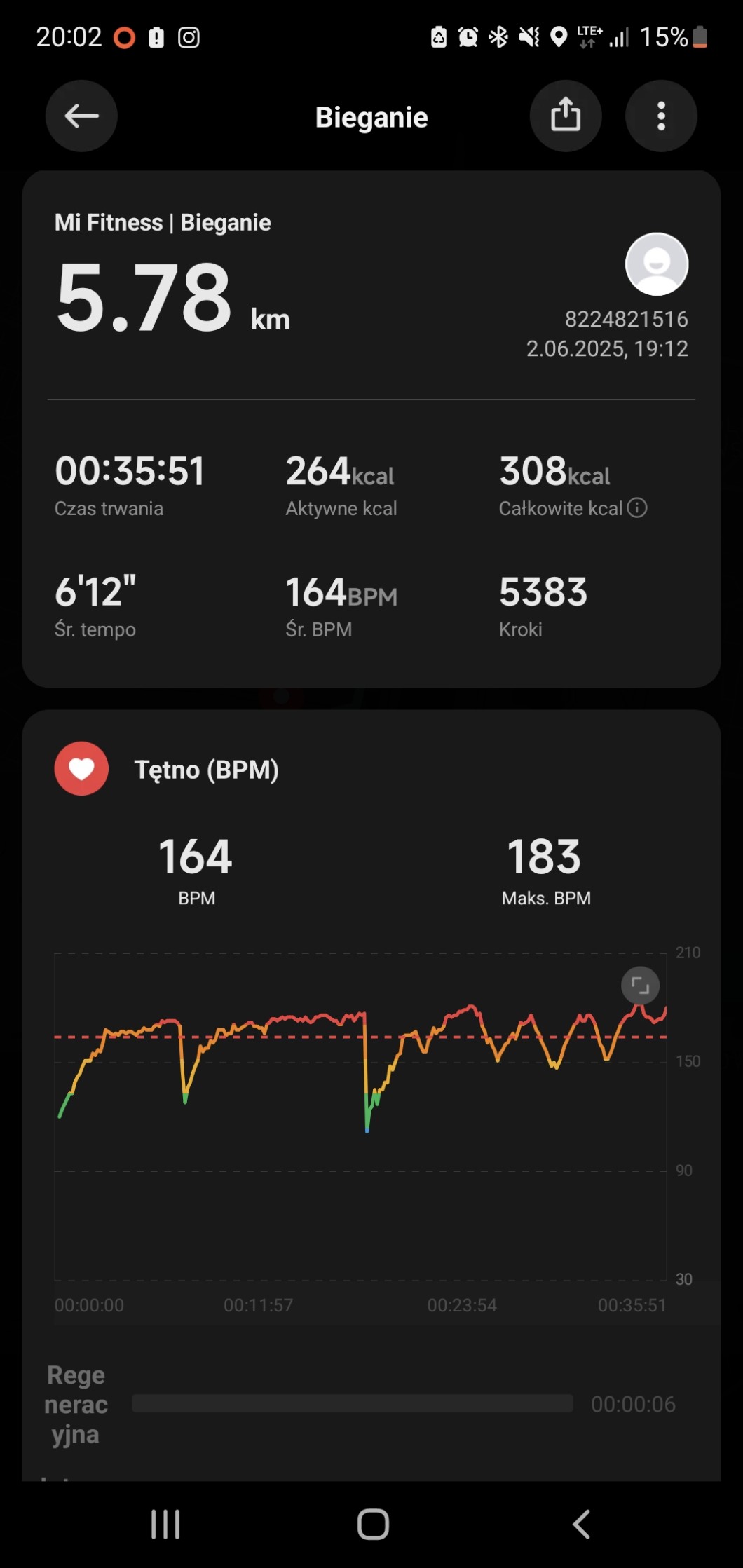
Task: Share this Bieganie workout
Action: tap(565, 116)
